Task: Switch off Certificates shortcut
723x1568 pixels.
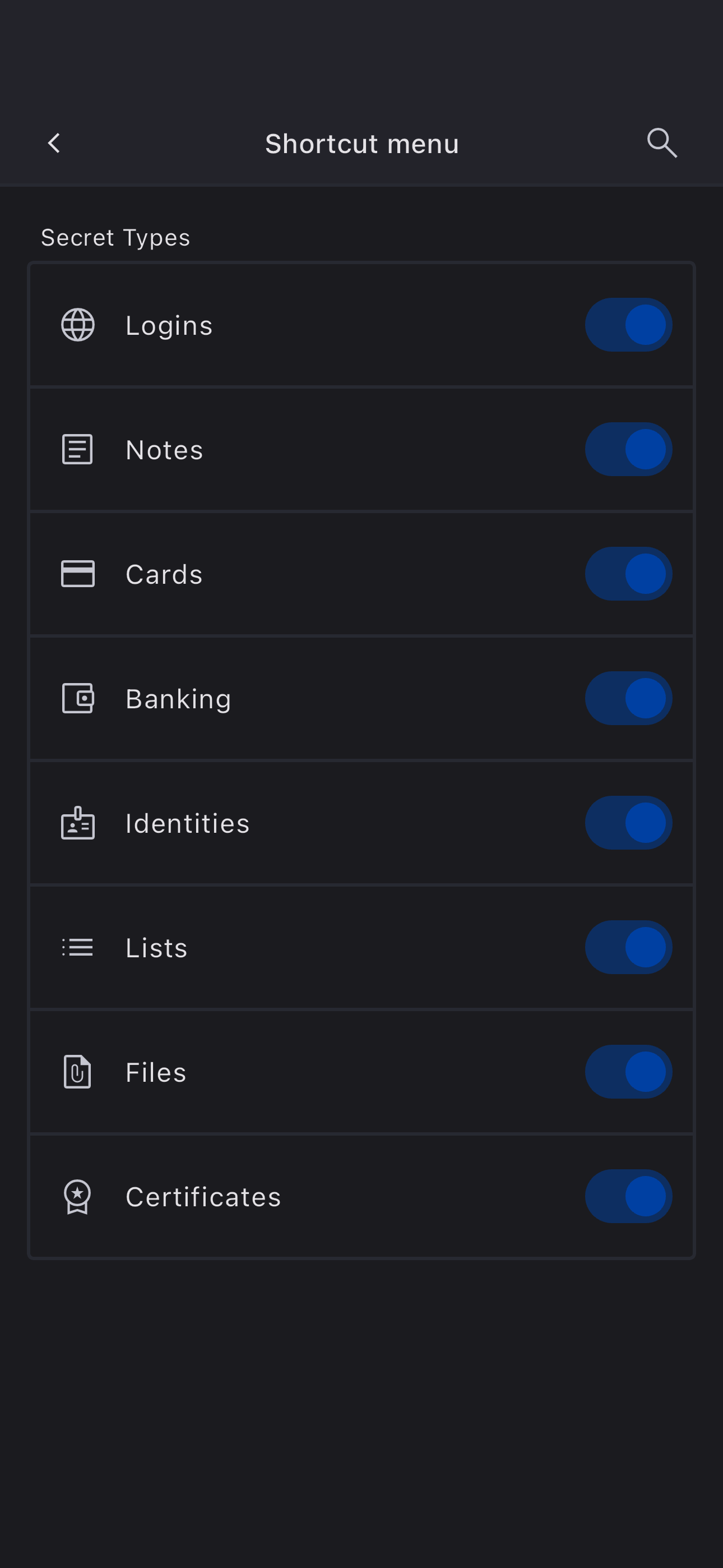Action: click(629, 1196)
